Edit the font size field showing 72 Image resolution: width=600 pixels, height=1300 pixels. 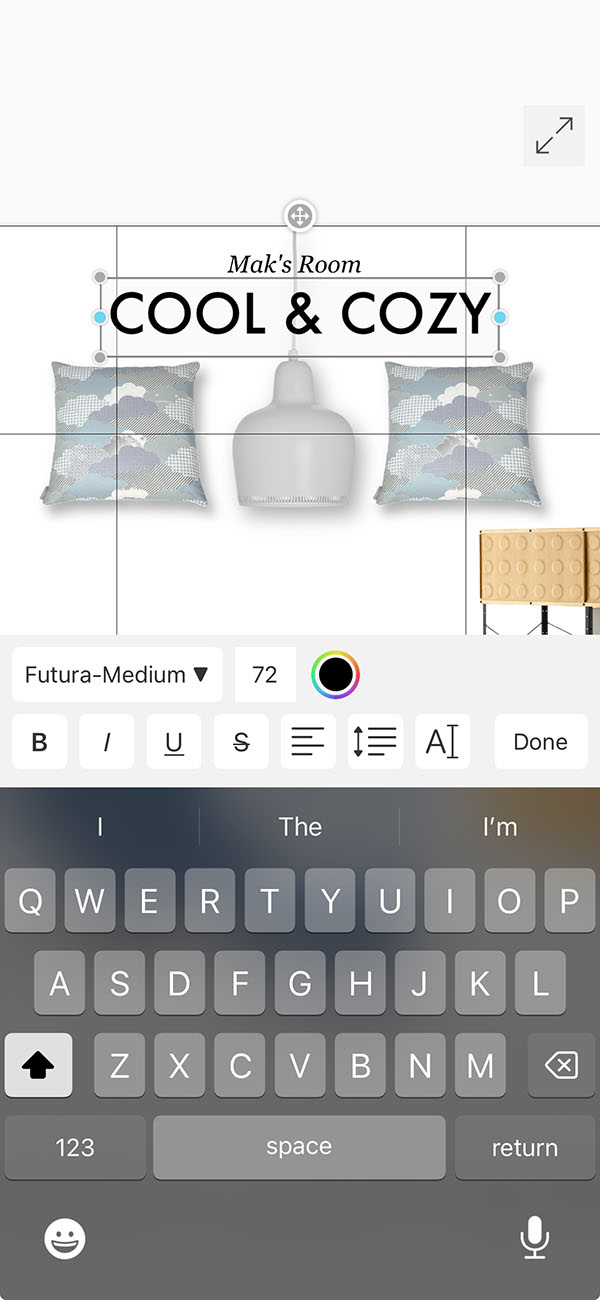[x=265, y=674]
